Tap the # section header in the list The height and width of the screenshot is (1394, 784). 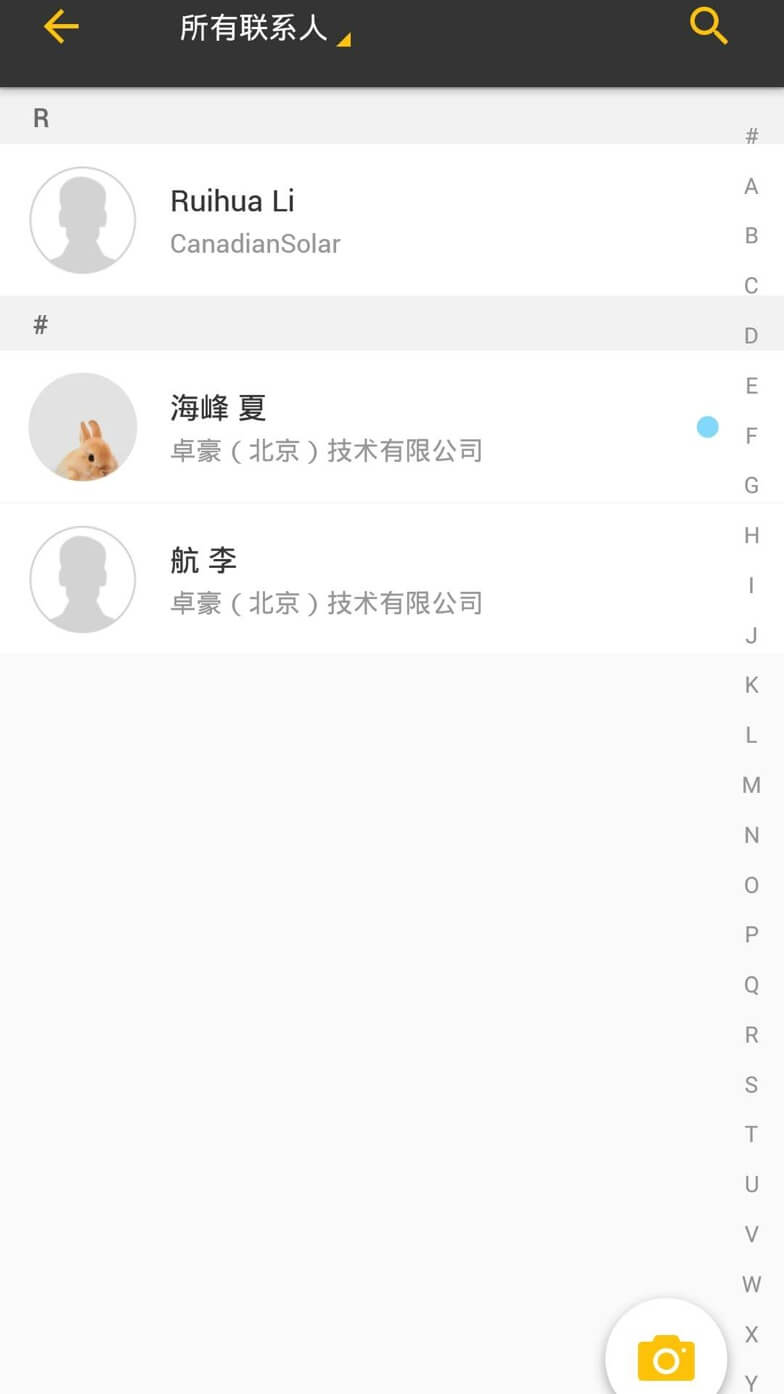pos(40,324)
